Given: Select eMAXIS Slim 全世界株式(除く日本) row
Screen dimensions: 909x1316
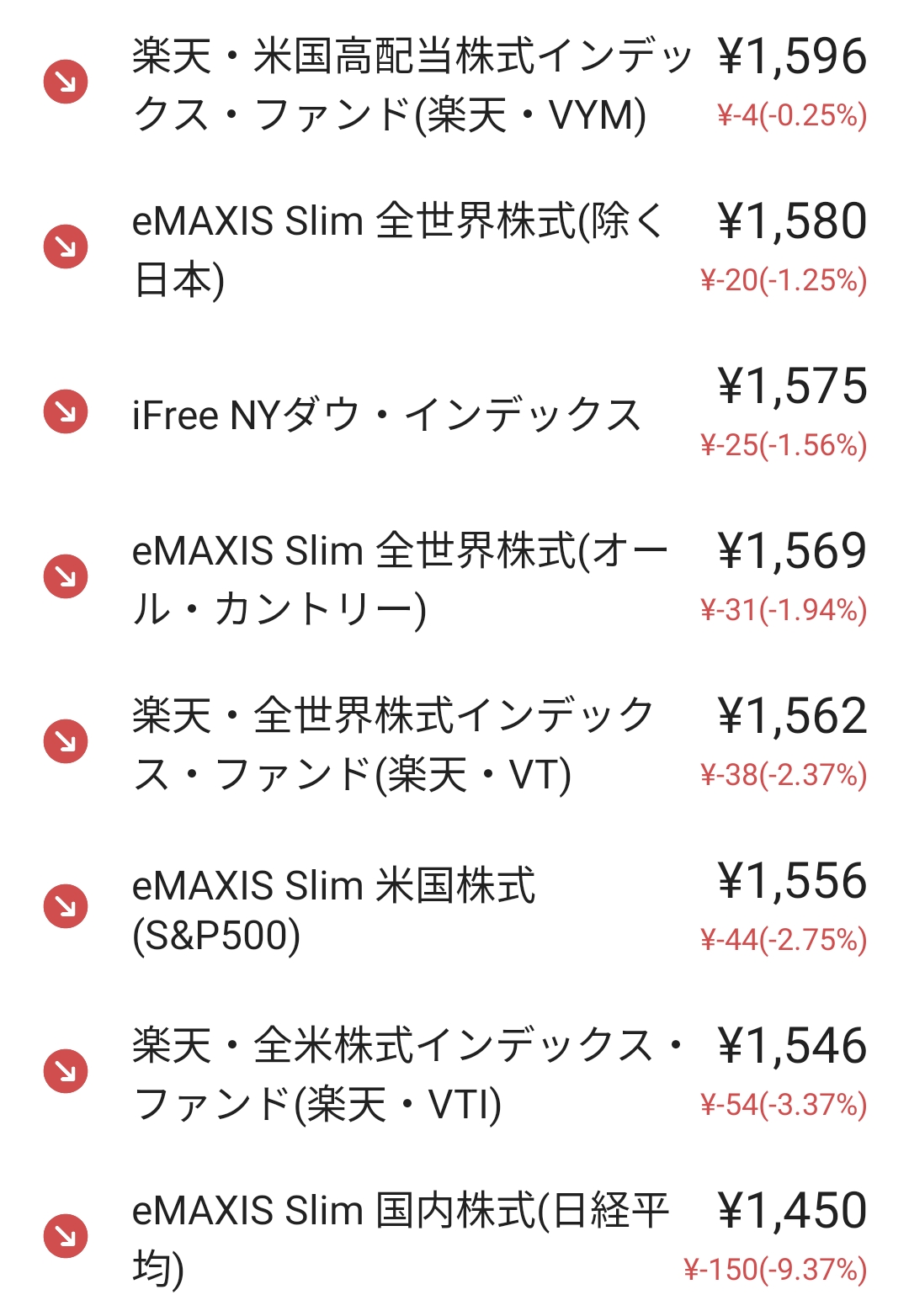Looking at the screenshot, I should pyautogui.click(x=396, y=249).
